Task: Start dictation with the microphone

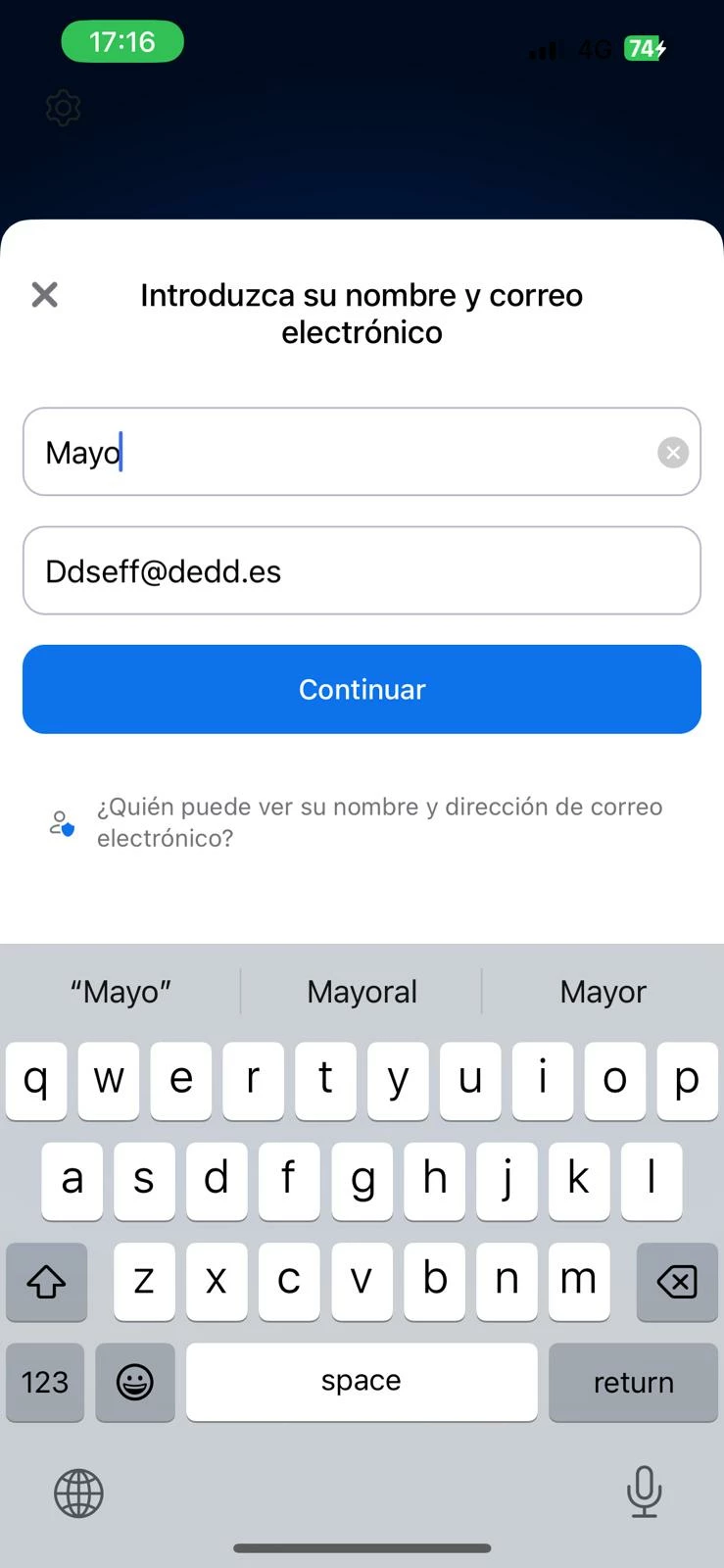Action: (x=644, y=1492)
